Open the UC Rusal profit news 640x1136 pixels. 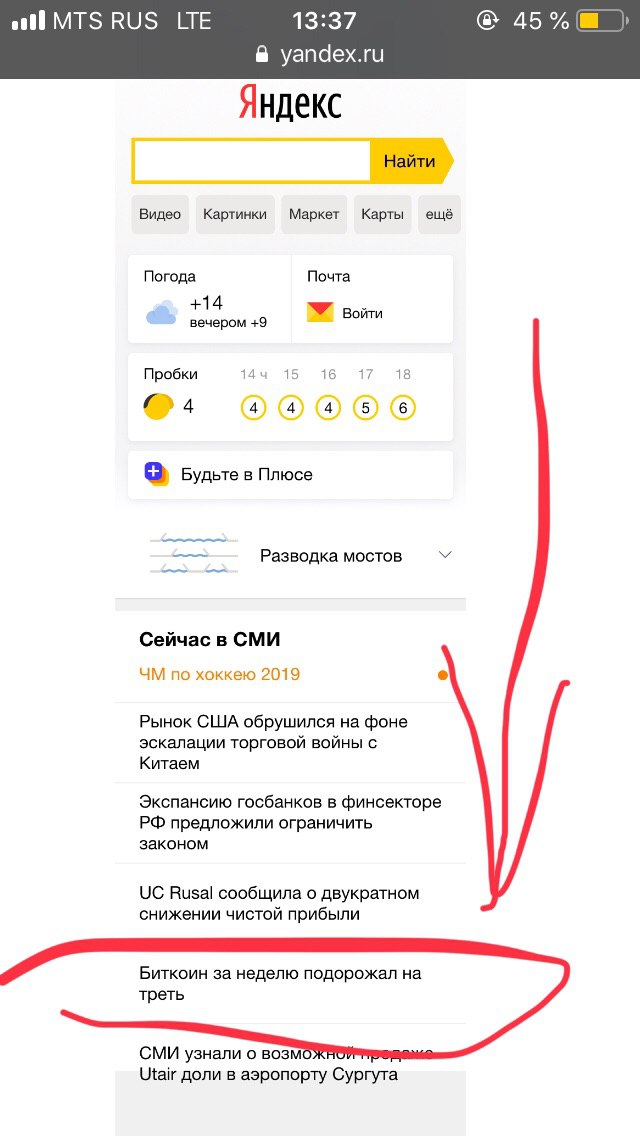point(279,903)
